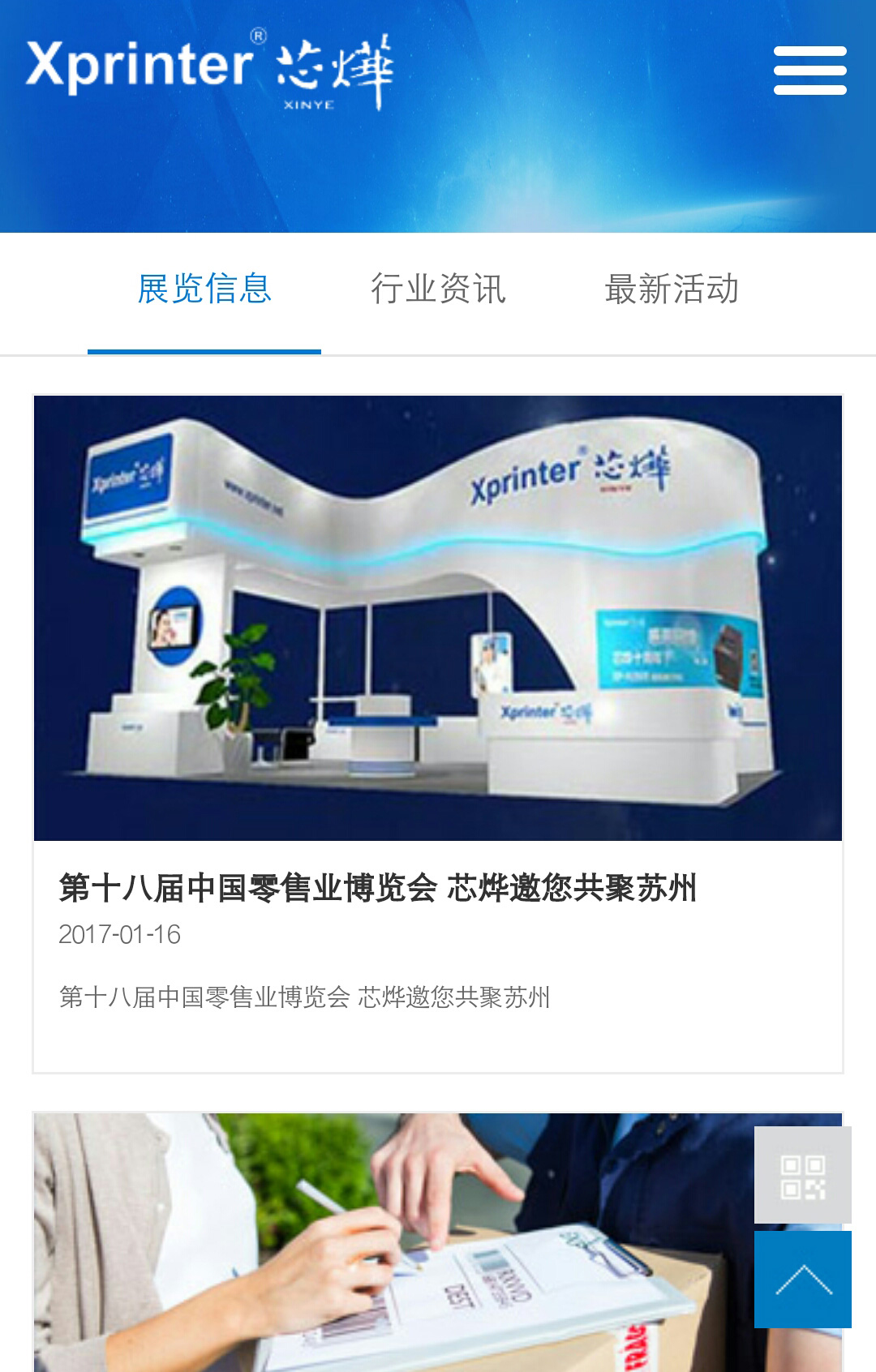Screen dimensions: 876x1372
Task: Select the 展览信息 tab
Action: click(204, 289)
